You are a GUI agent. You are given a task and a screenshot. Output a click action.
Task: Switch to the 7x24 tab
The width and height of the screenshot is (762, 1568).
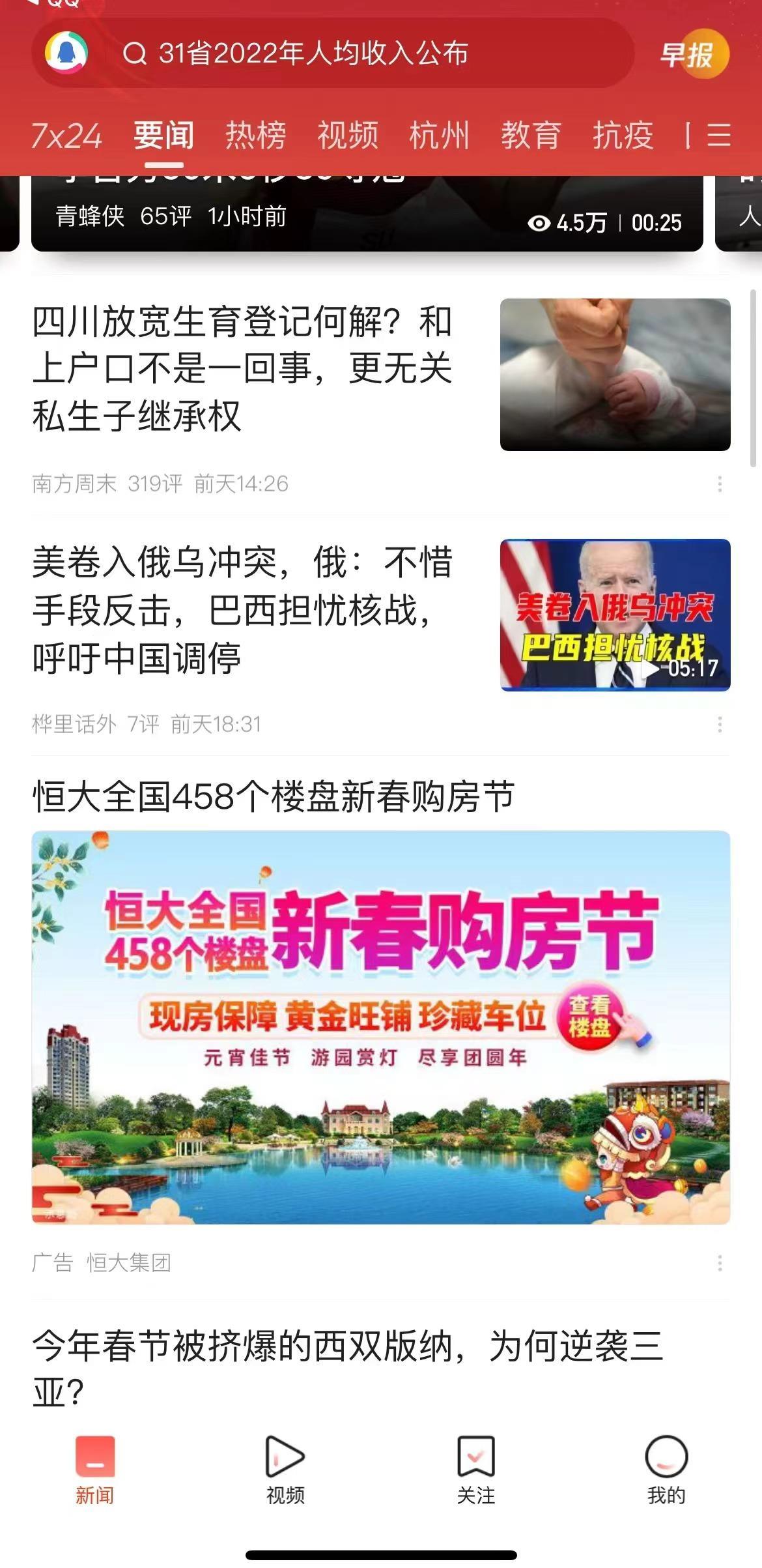[x=66, y=136]
